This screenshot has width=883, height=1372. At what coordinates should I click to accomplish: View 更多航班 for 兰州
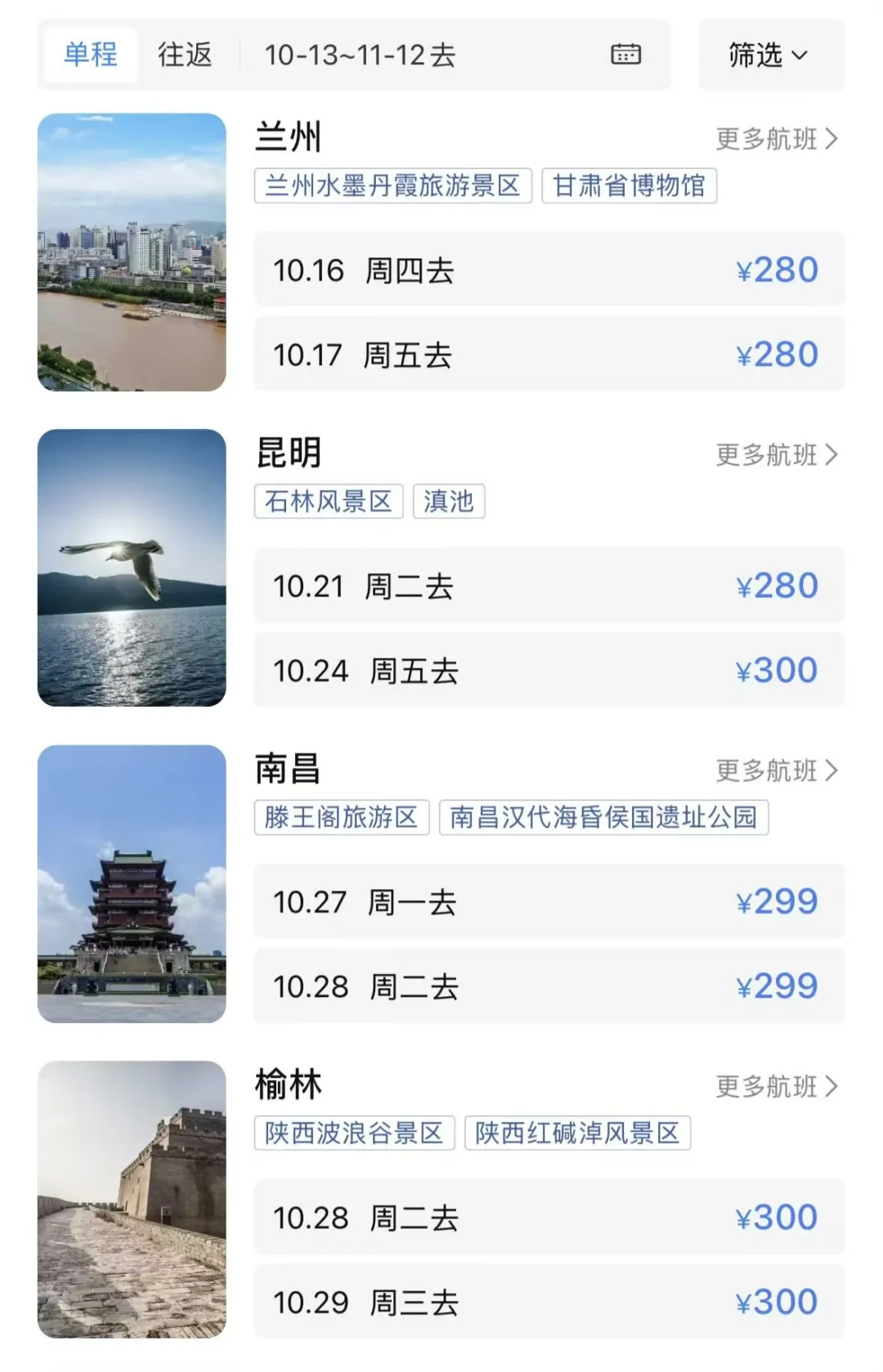(x=776, y=139)
